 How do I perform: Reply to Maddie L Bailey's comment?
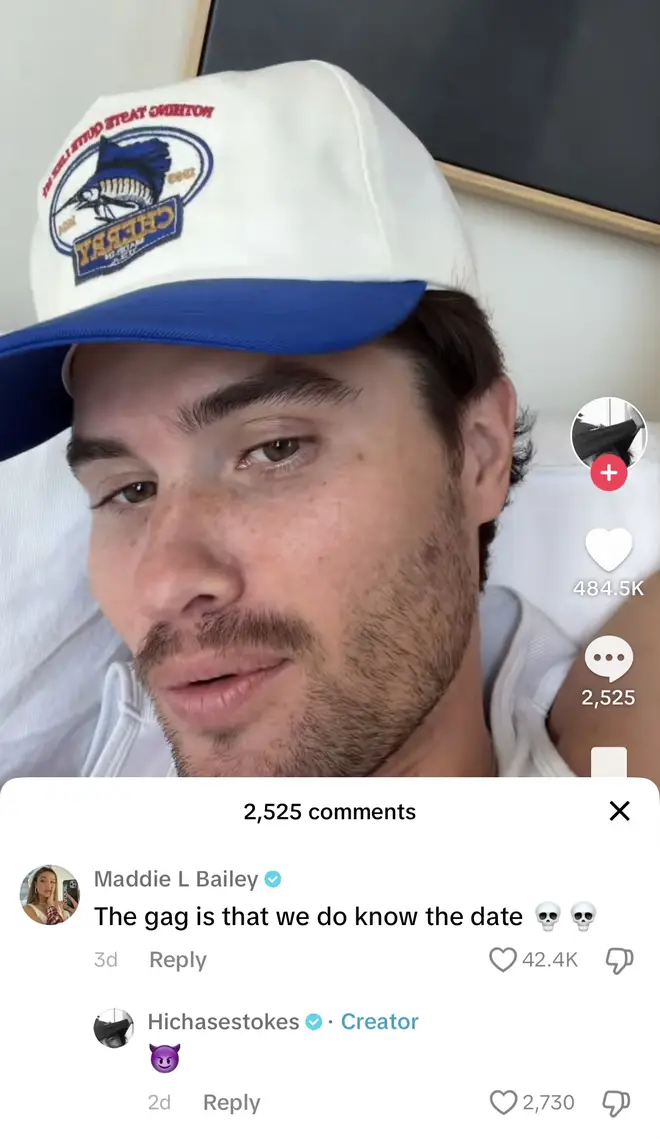click(x=178, y=960)
